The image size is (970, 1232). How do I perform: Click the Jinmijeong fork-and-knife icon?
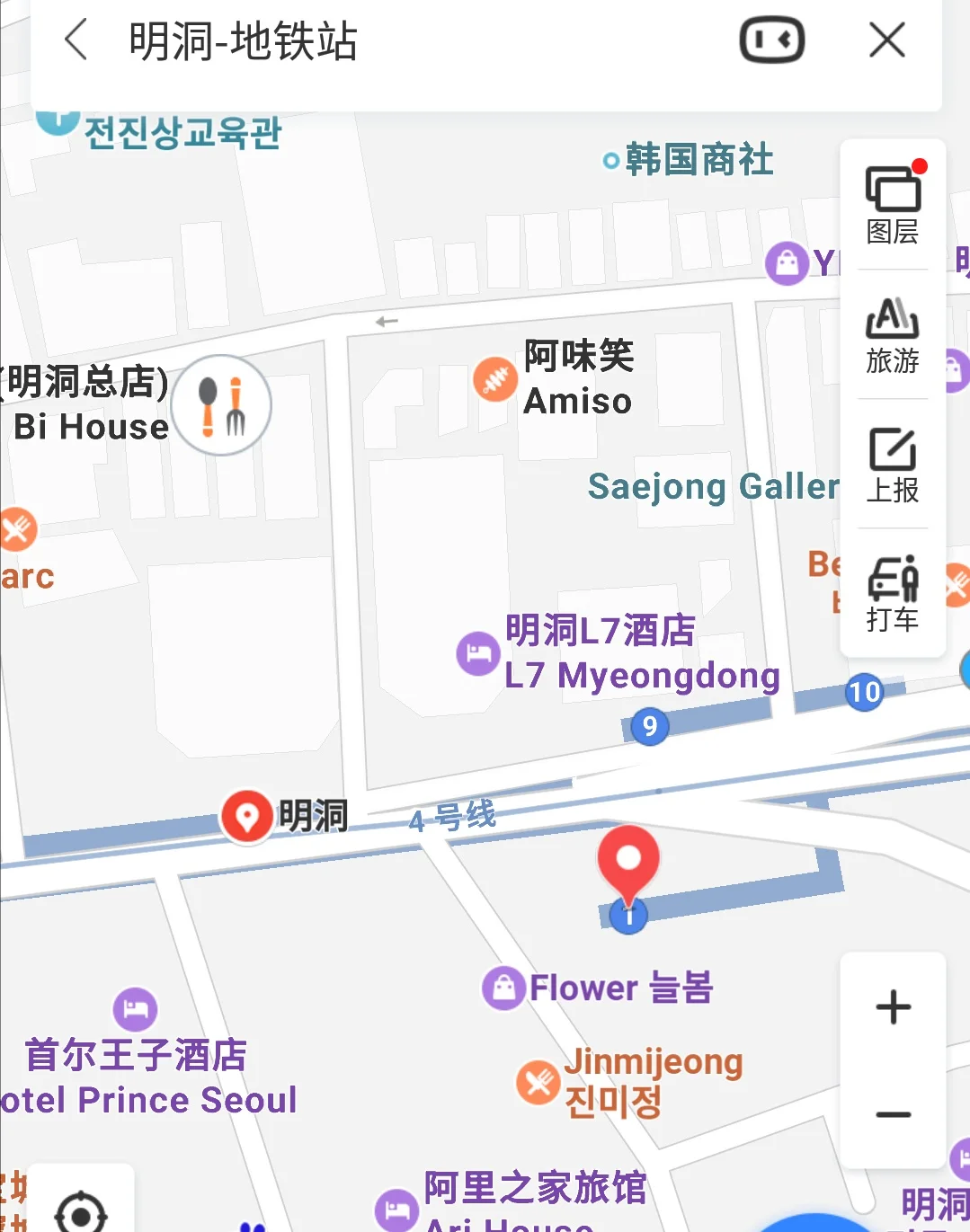tap(537, 1080)
